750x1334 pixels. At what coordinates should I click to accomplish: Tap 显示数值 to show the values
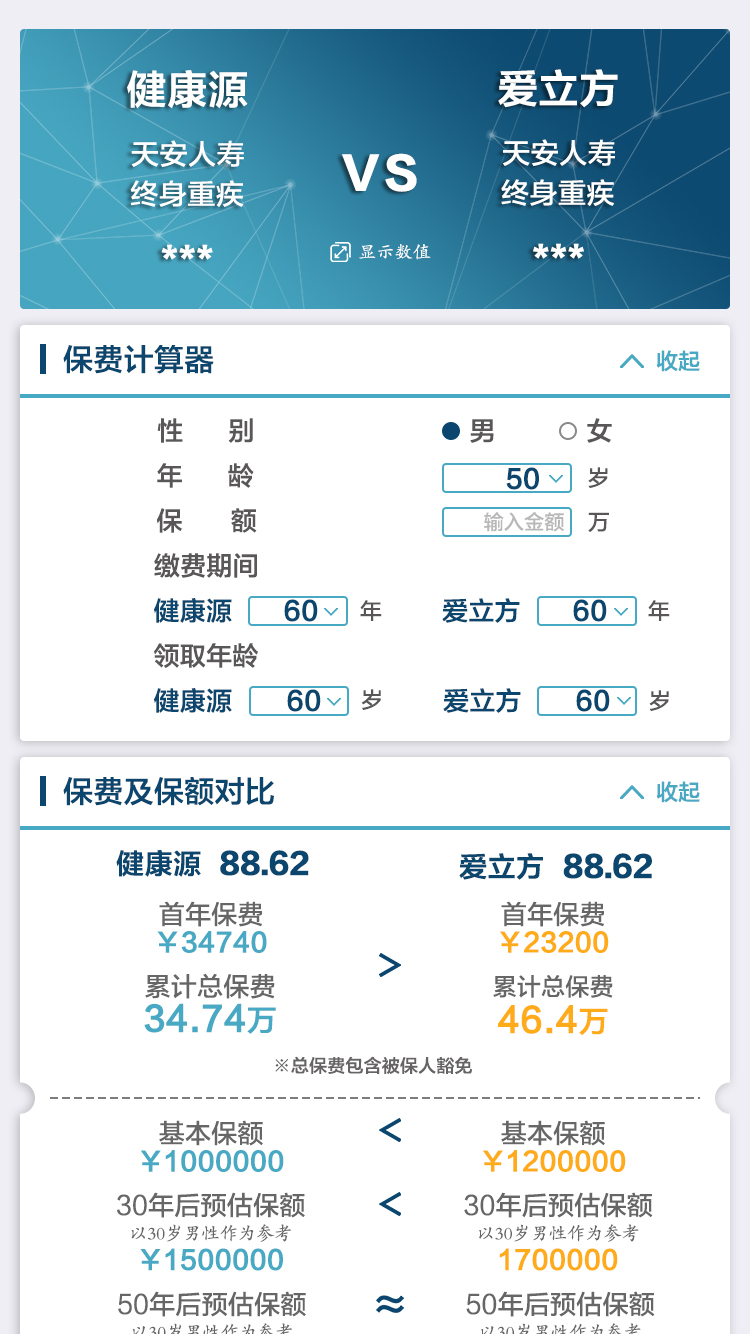[380, 252]
